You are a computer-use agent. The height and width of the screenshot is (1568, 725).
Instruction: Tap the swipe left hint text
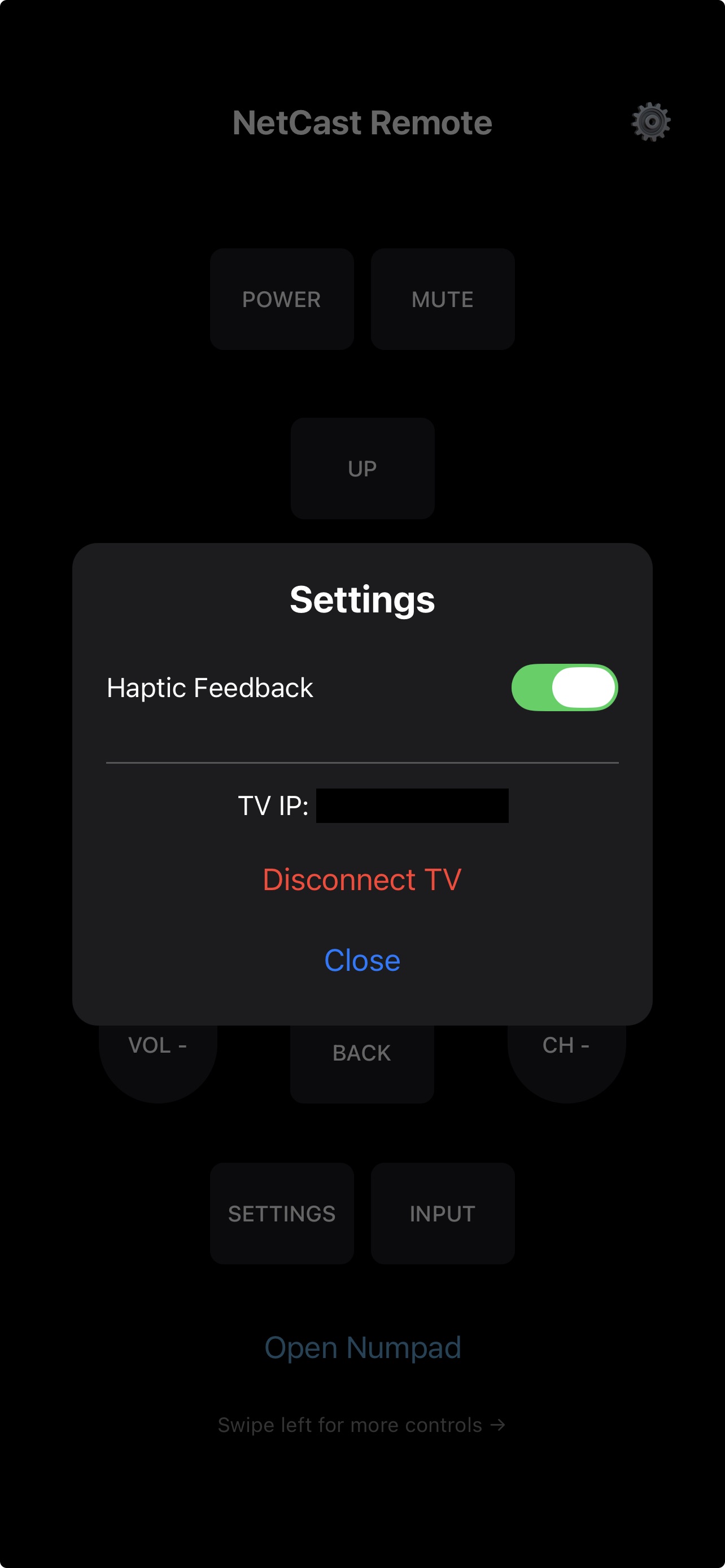point(361,1424)
